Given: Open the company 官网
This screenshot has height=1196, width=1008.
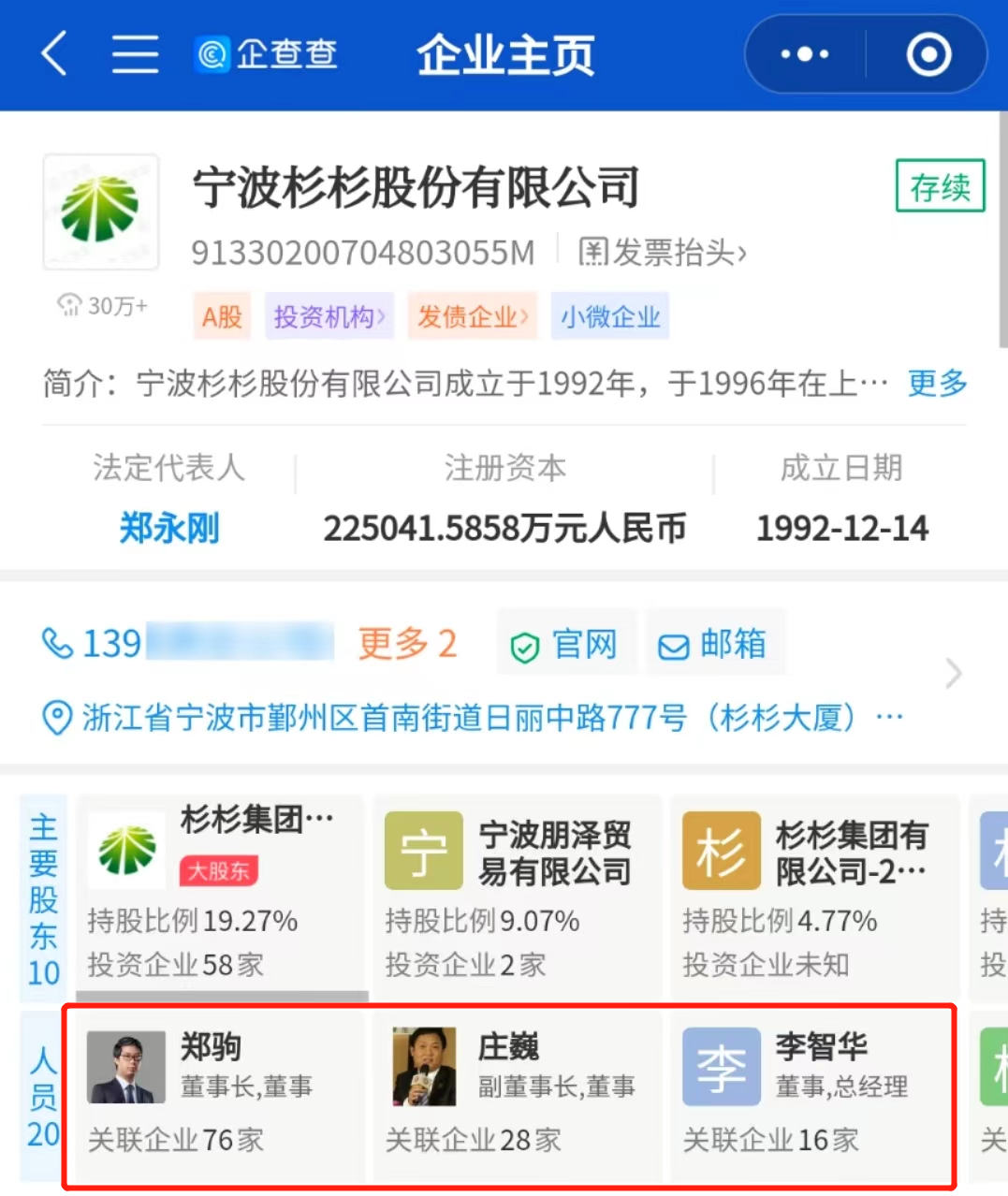Looking at the screenshot, I should click(x=566, y=644).
